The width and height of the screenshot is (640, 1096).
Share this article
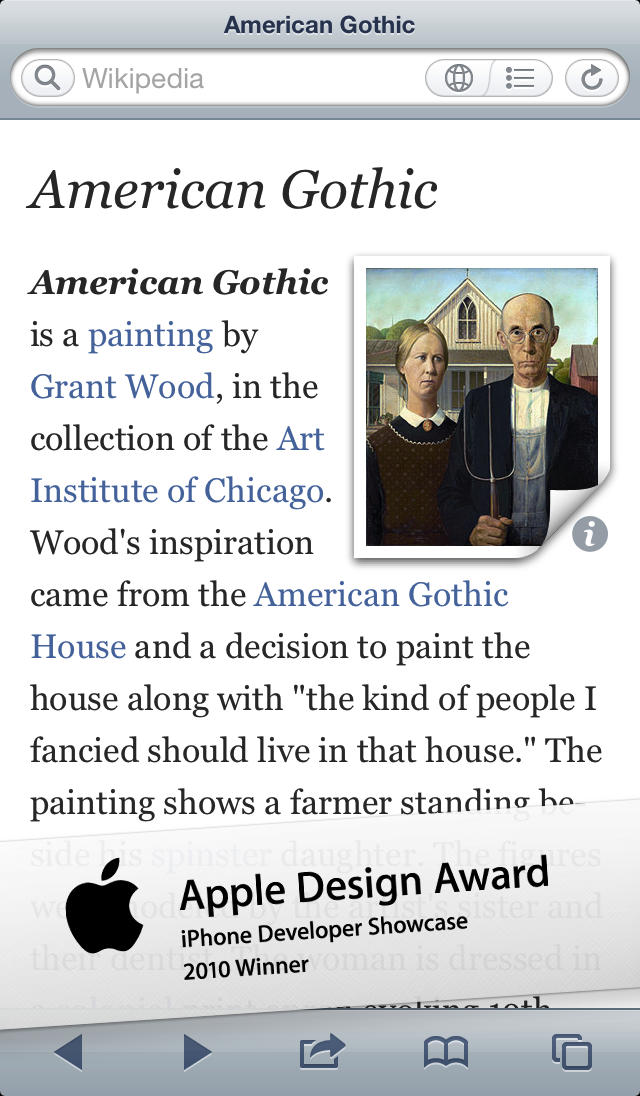322,1051
